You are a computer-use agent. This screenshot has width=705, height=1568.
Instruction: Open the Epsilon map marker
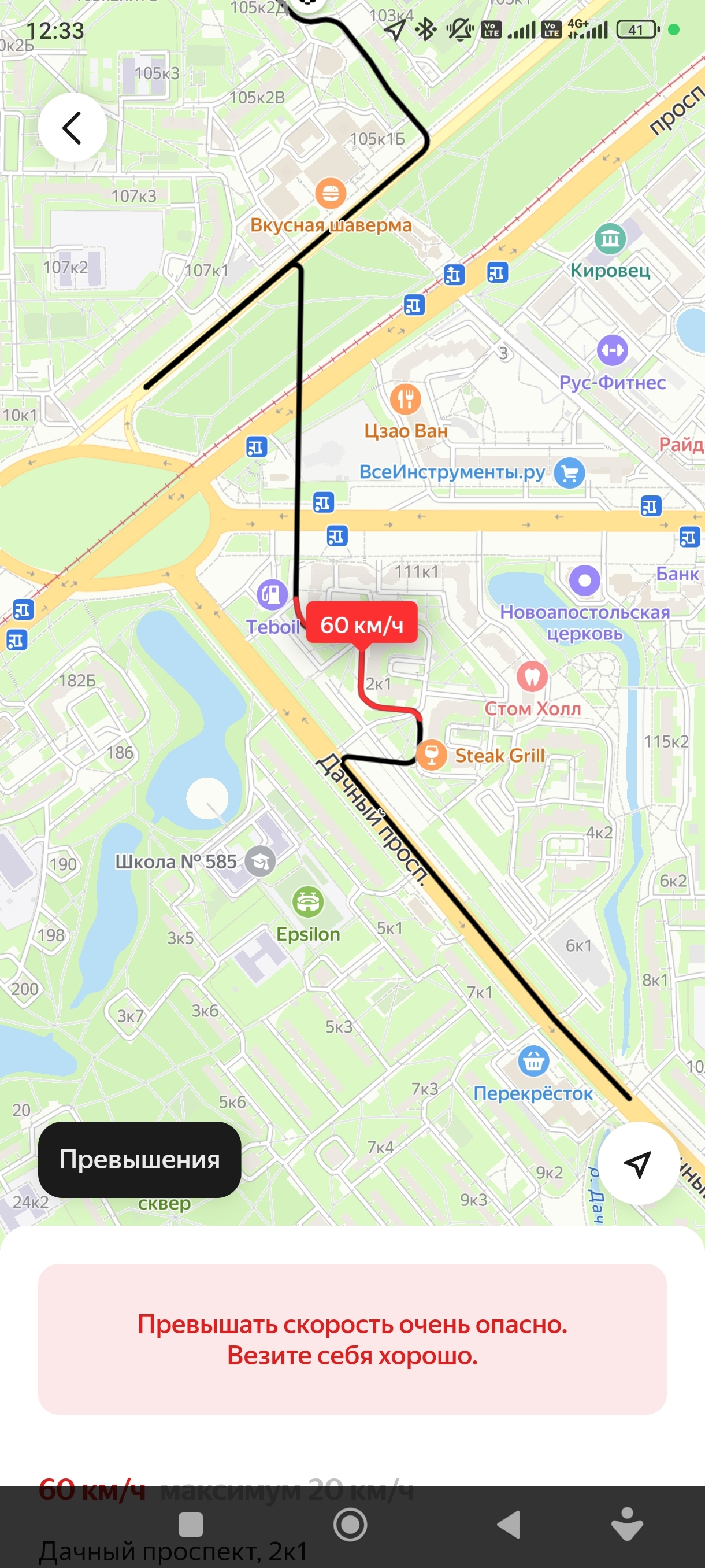click(x=308, y=901)
